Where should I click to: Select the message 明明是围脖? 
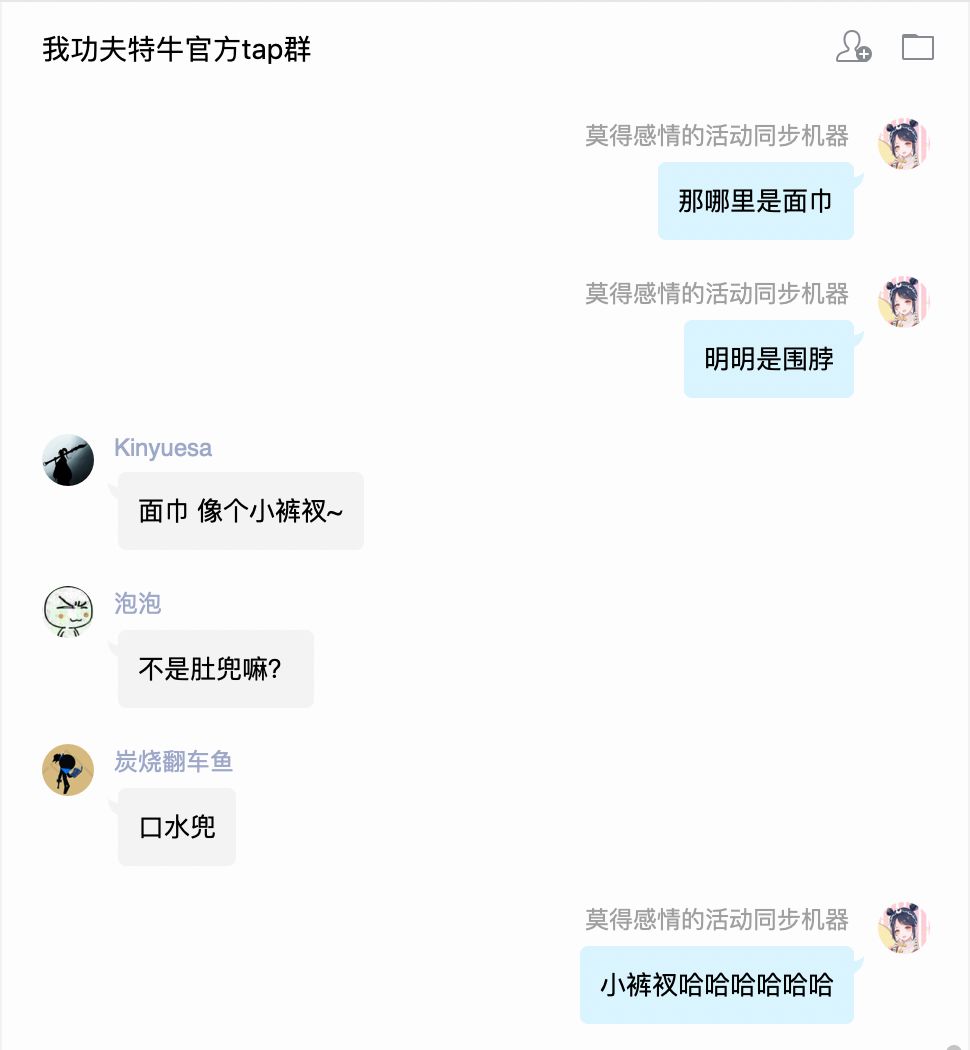(x=769, y=358)
